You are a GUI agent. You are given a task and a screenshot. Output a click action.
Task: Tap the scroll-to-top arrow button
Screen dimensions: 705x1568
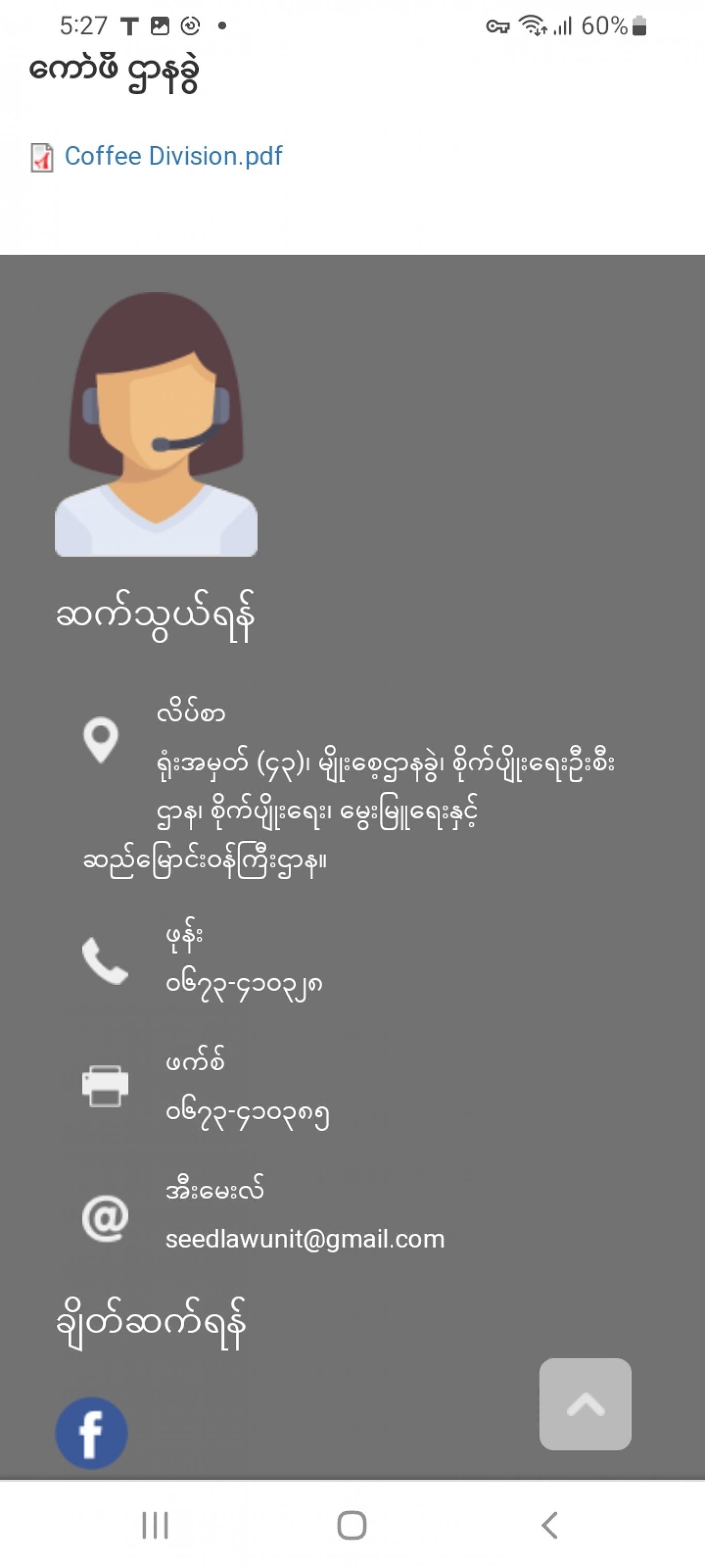585,1404
